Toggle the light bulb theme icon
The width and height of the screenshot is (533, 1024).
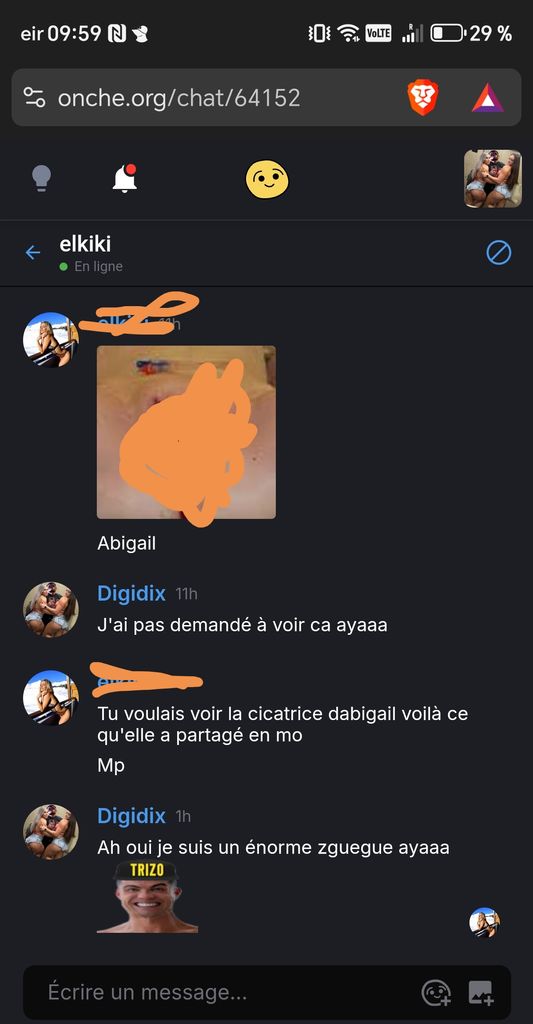coord(42,178)
